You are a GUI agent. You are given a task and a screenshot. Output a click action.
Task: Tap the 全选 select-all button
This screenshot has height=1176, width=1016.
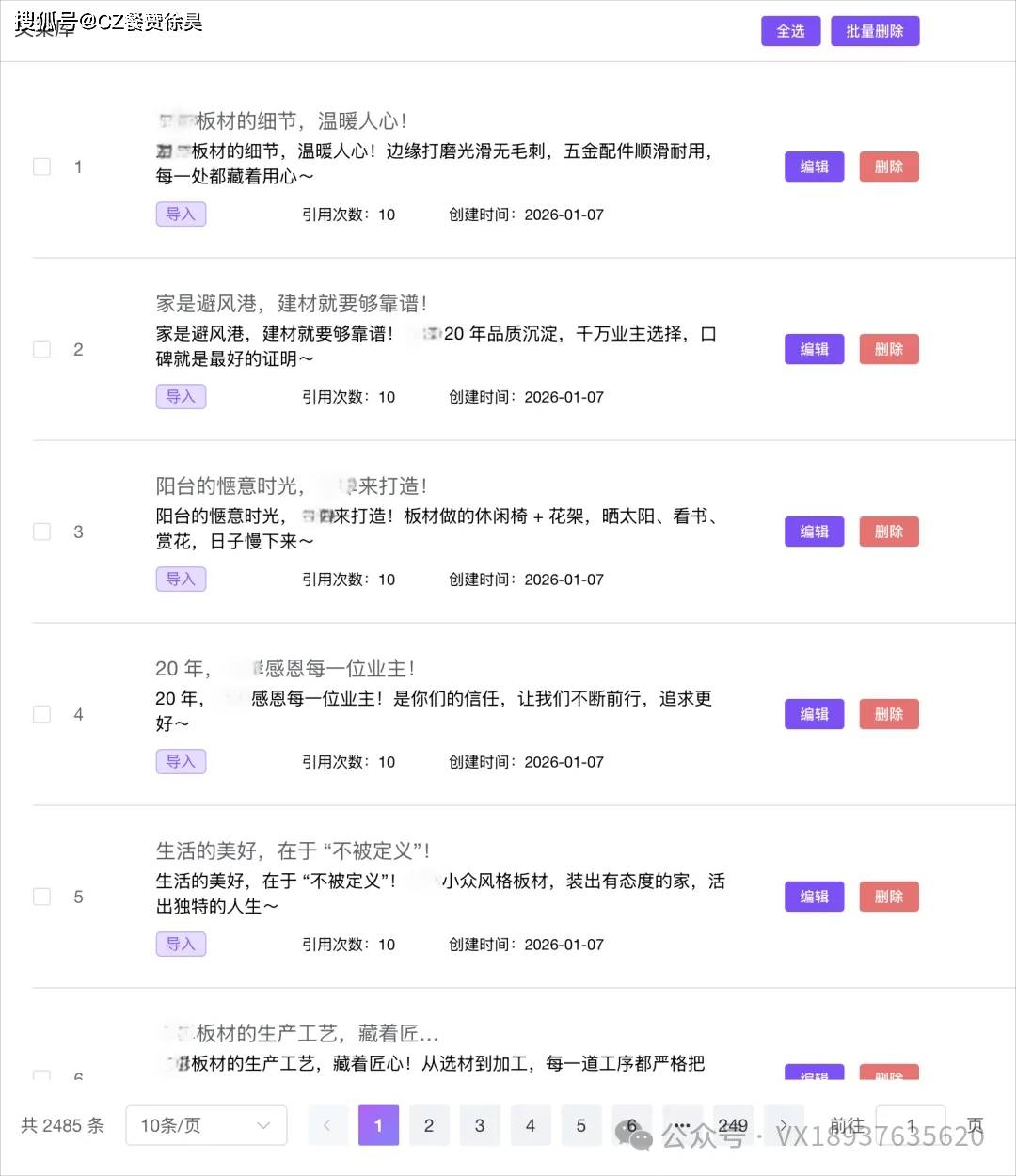click(790, 31)
